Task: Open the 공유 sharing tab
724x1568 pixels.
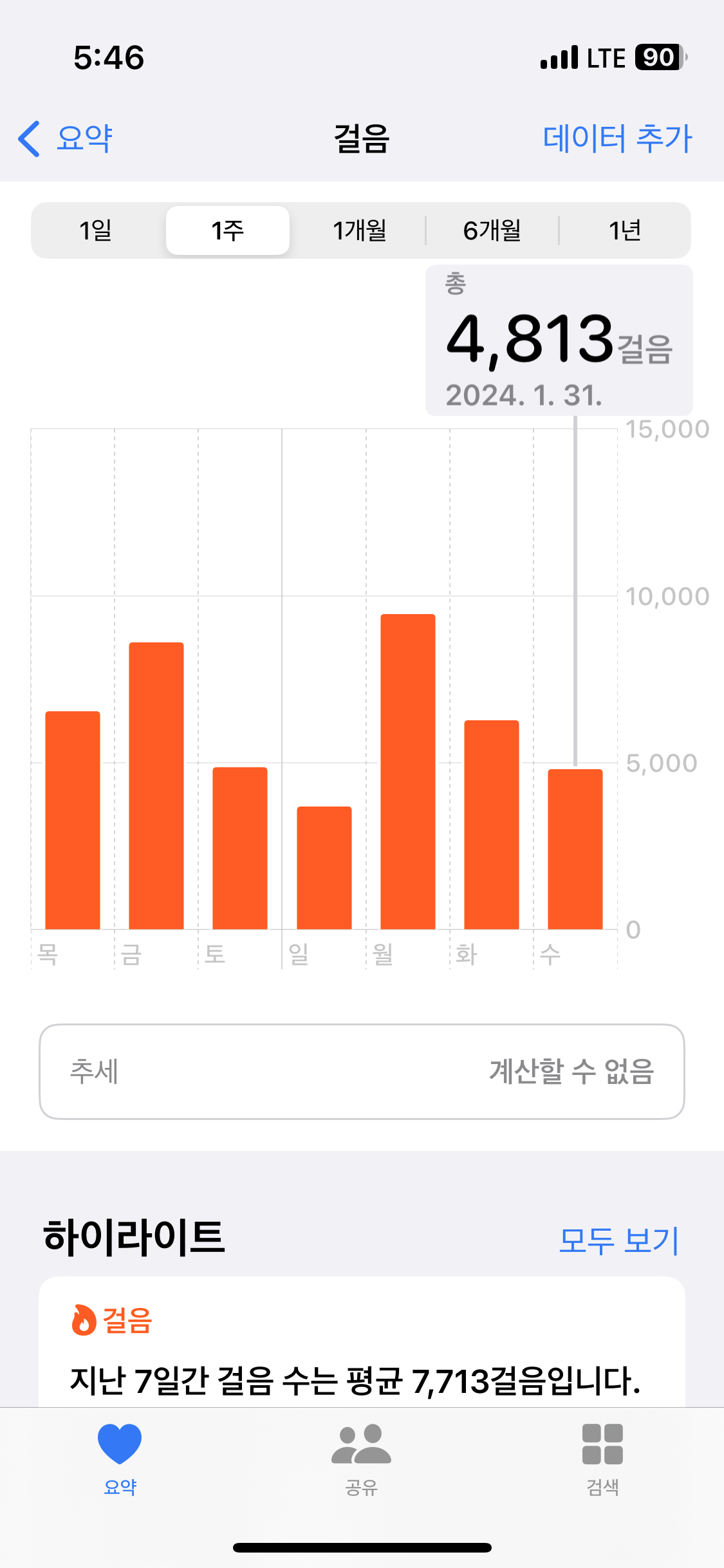Action: [x=362, y=1459]
